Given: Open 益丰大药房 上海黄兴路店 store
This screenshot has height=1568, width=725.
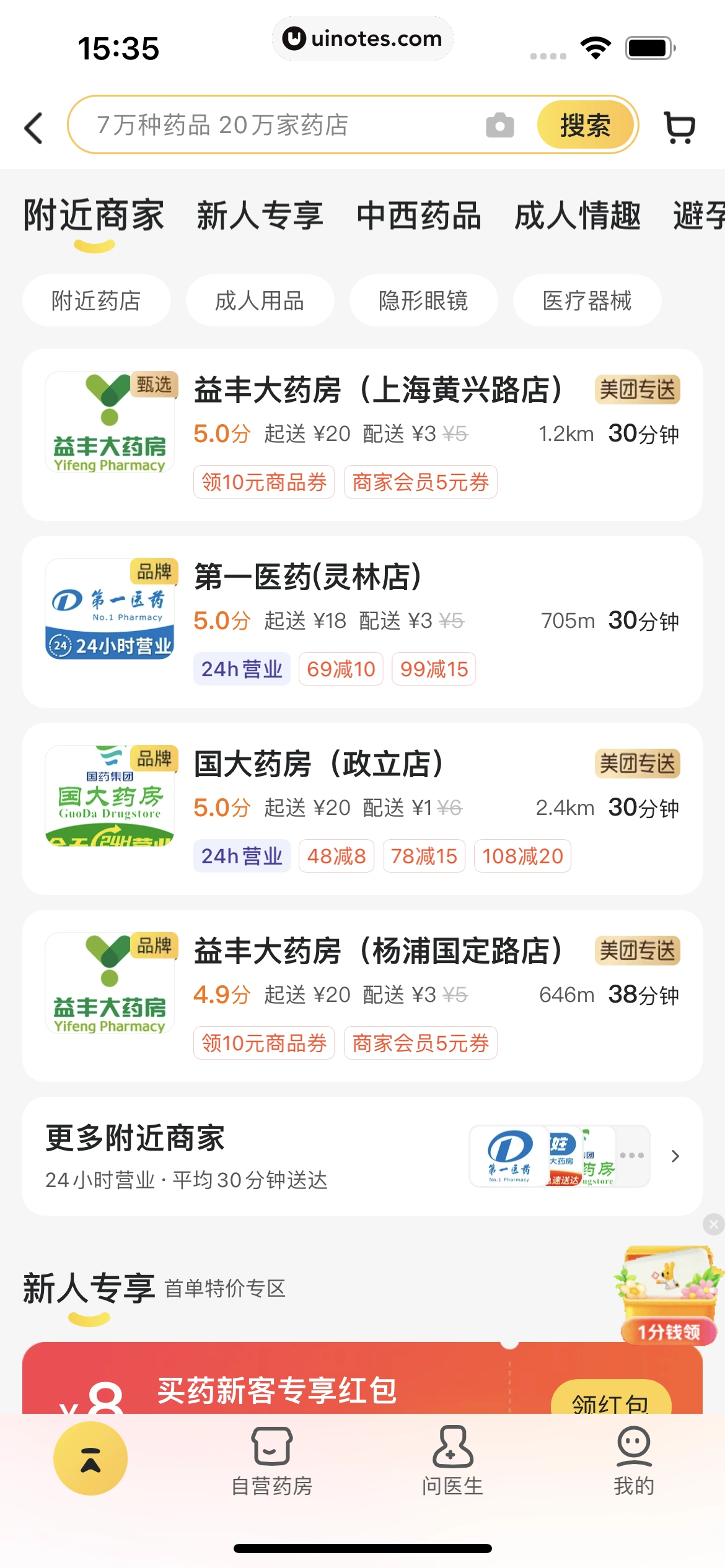Looking at the screenshot, I should [x=378, y=391].
